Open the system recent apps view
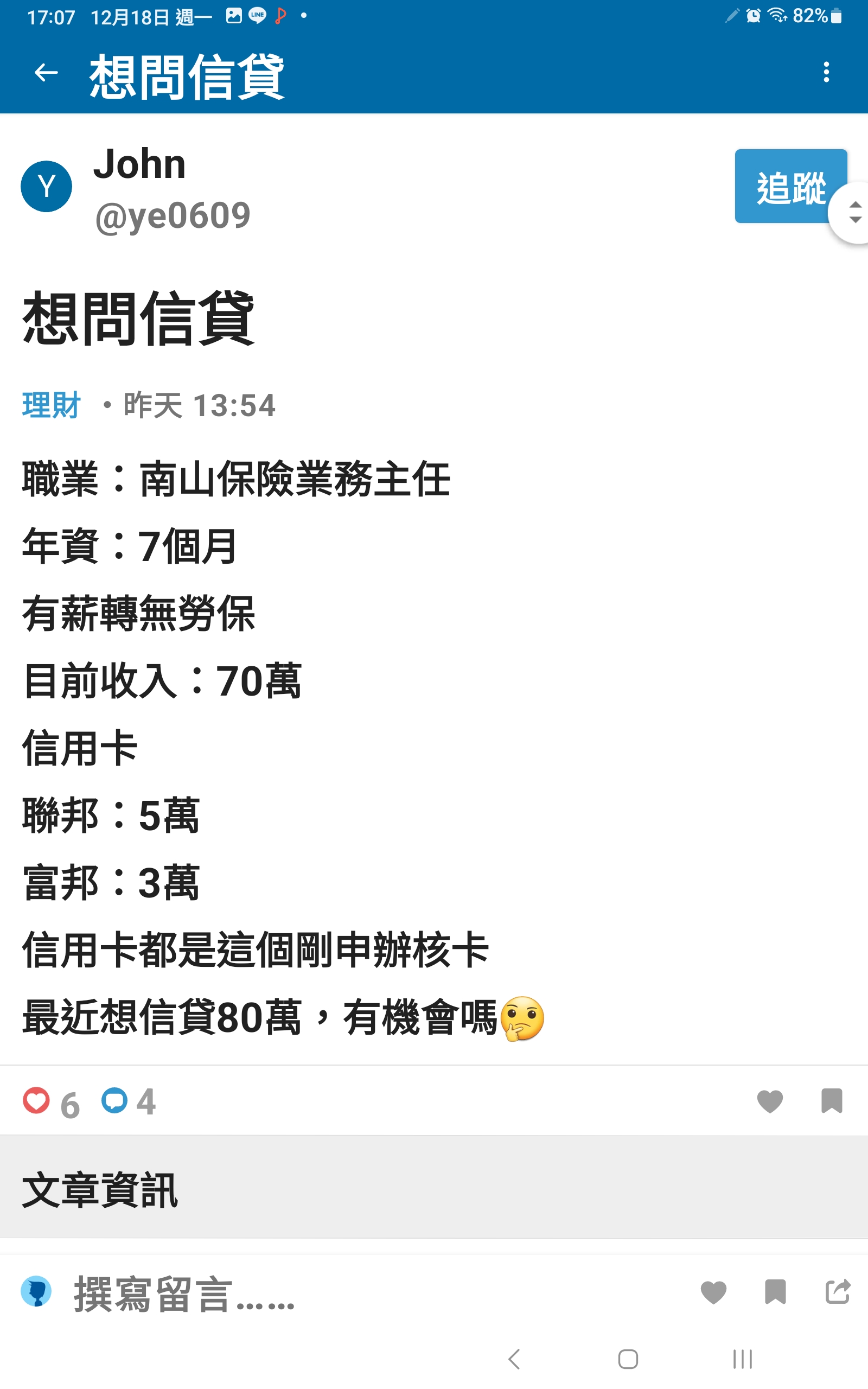 [742, 1359]
